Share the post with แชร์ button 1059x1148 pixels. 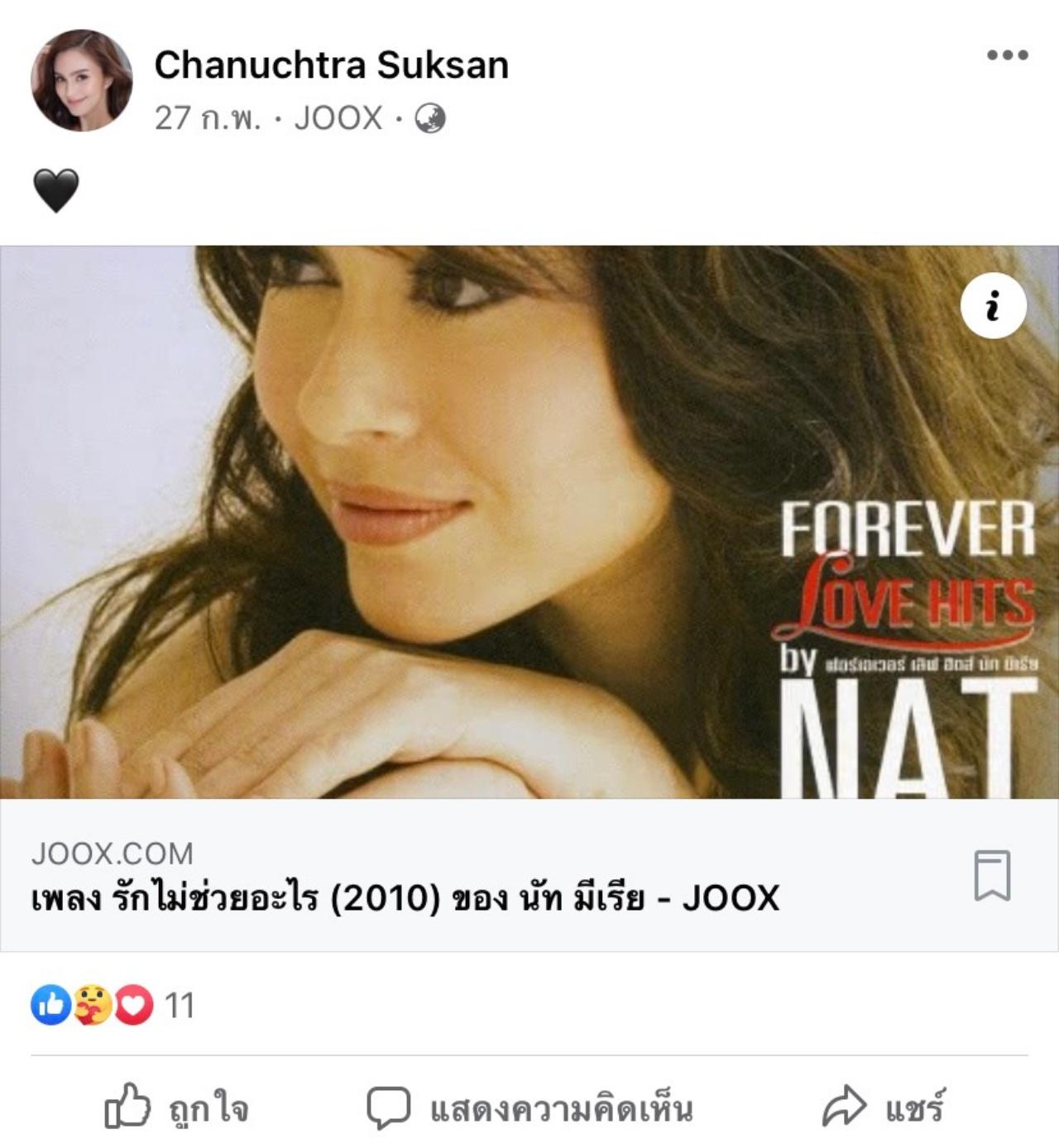pyautogui.click(x=882, y=1108)
